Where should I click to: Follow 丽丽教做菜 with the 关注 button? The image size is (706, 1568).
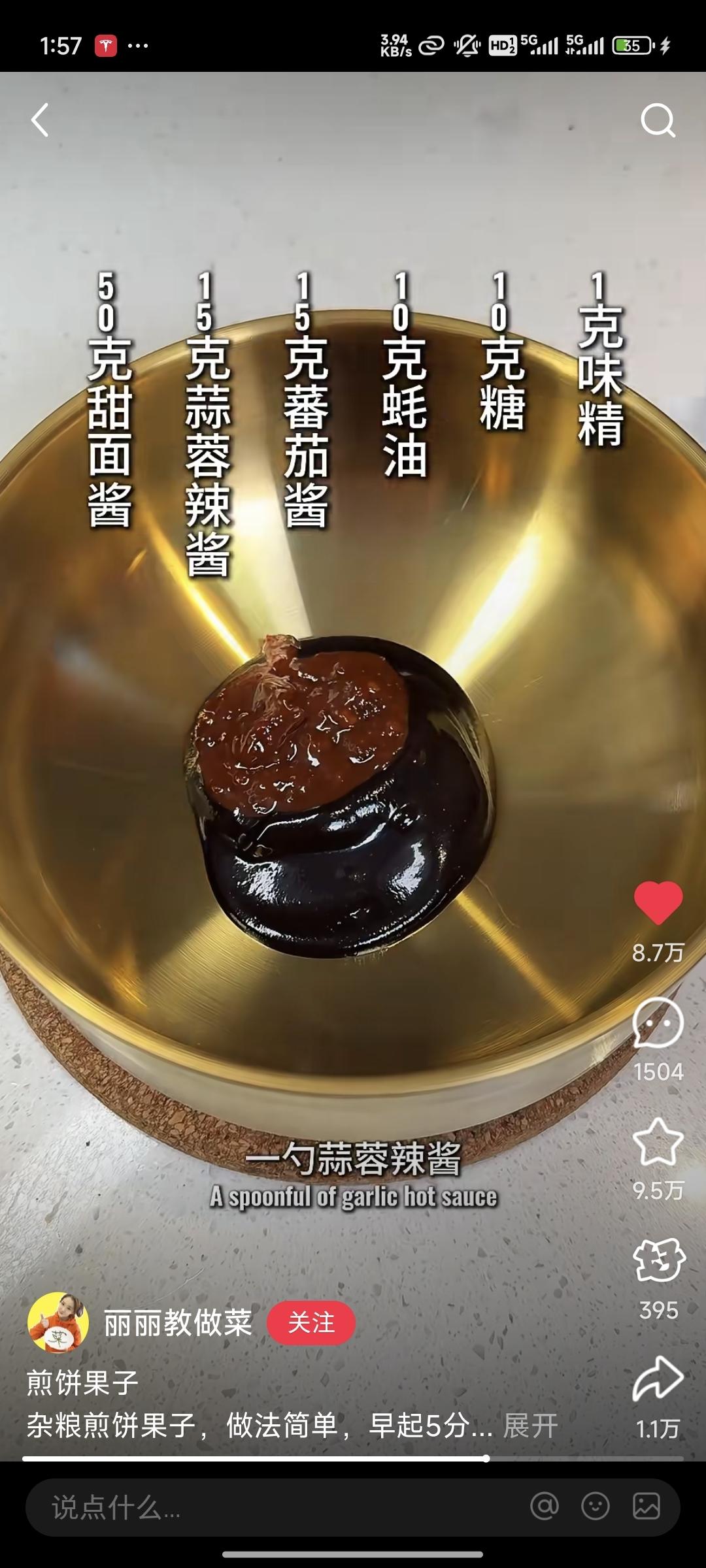[311, 1322]
